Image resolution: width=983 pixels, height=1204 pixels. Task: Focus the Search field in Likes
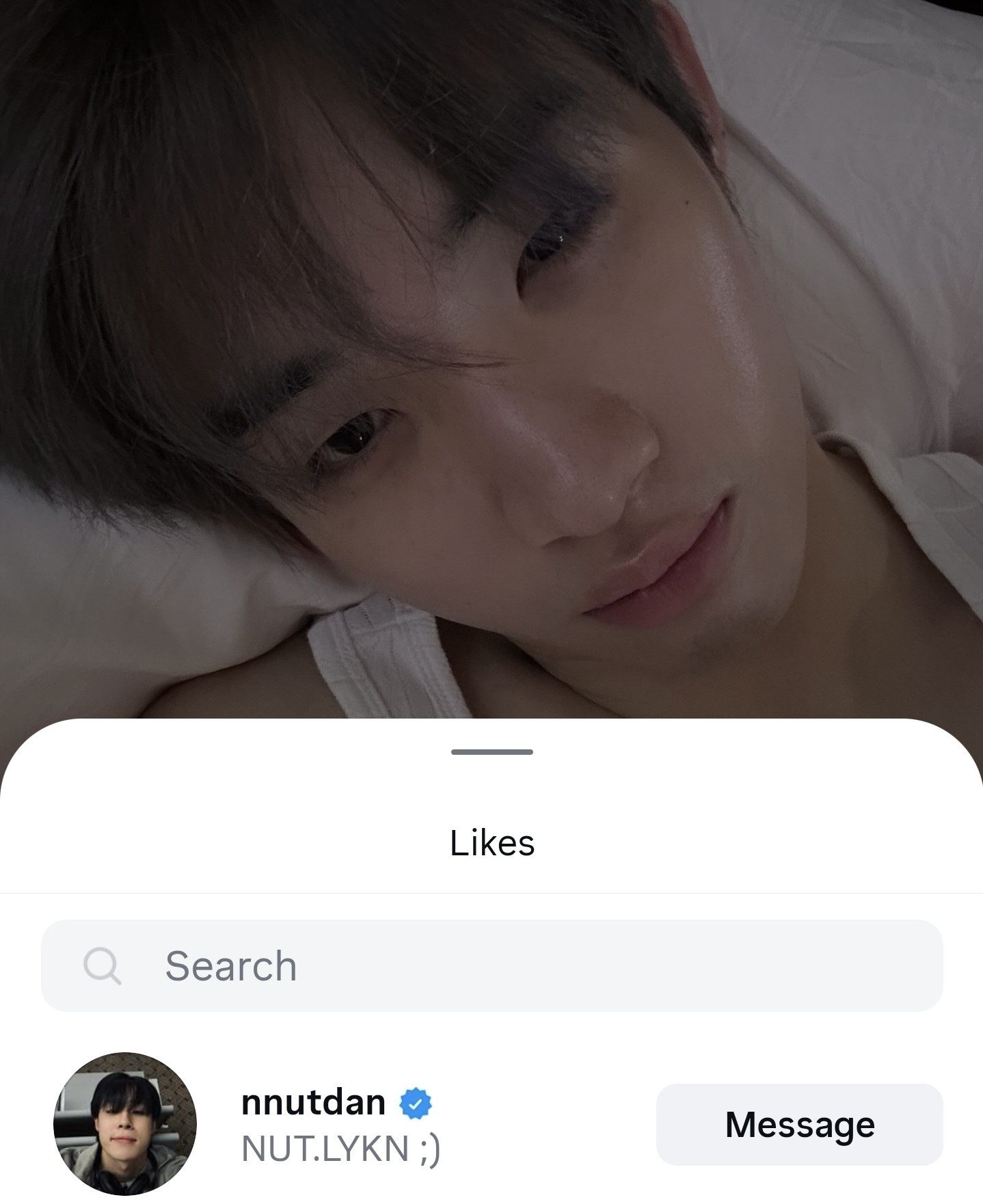(x=492, y=965)
